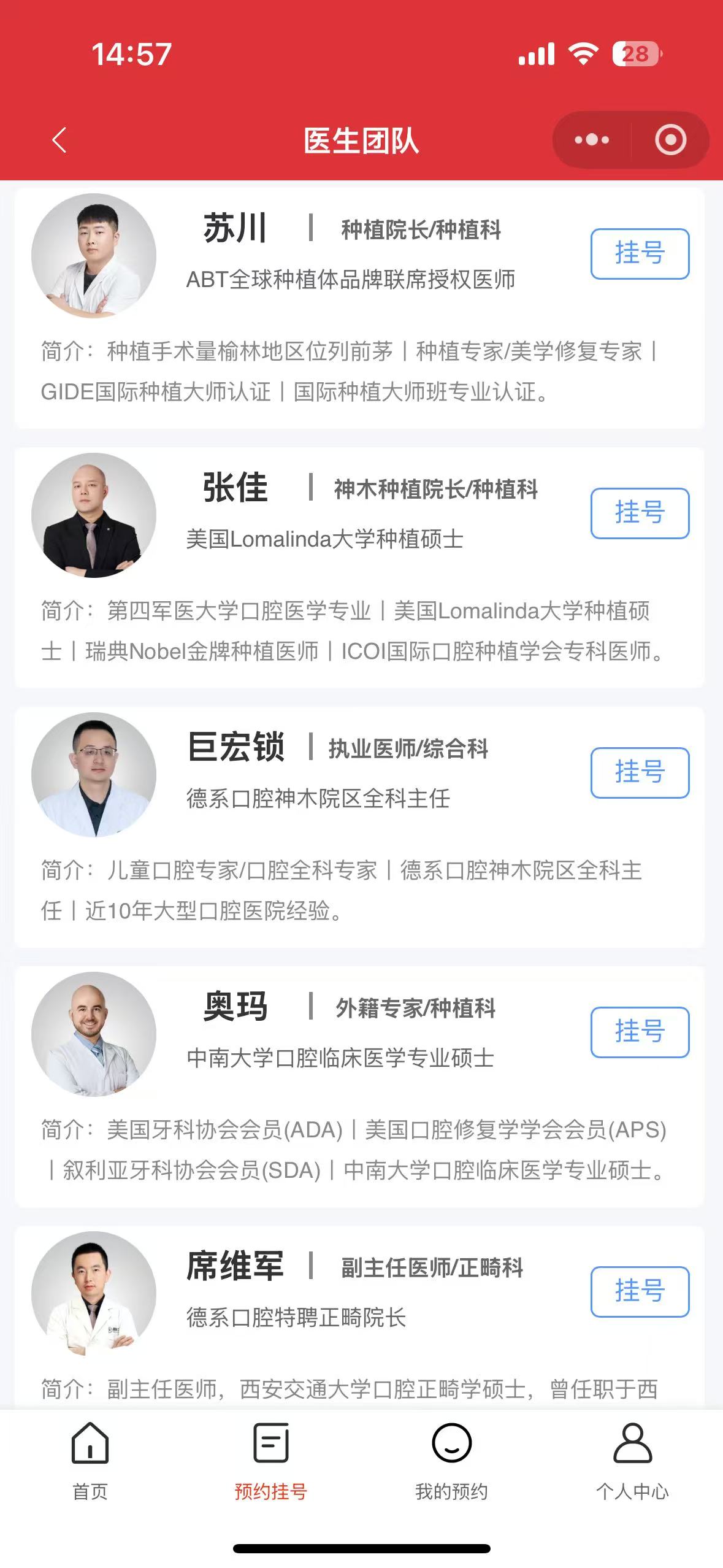Open 张佳's doctor profile card
Image resolution: width=723 pixels, height=1568 pixels.
coord(359,567)
